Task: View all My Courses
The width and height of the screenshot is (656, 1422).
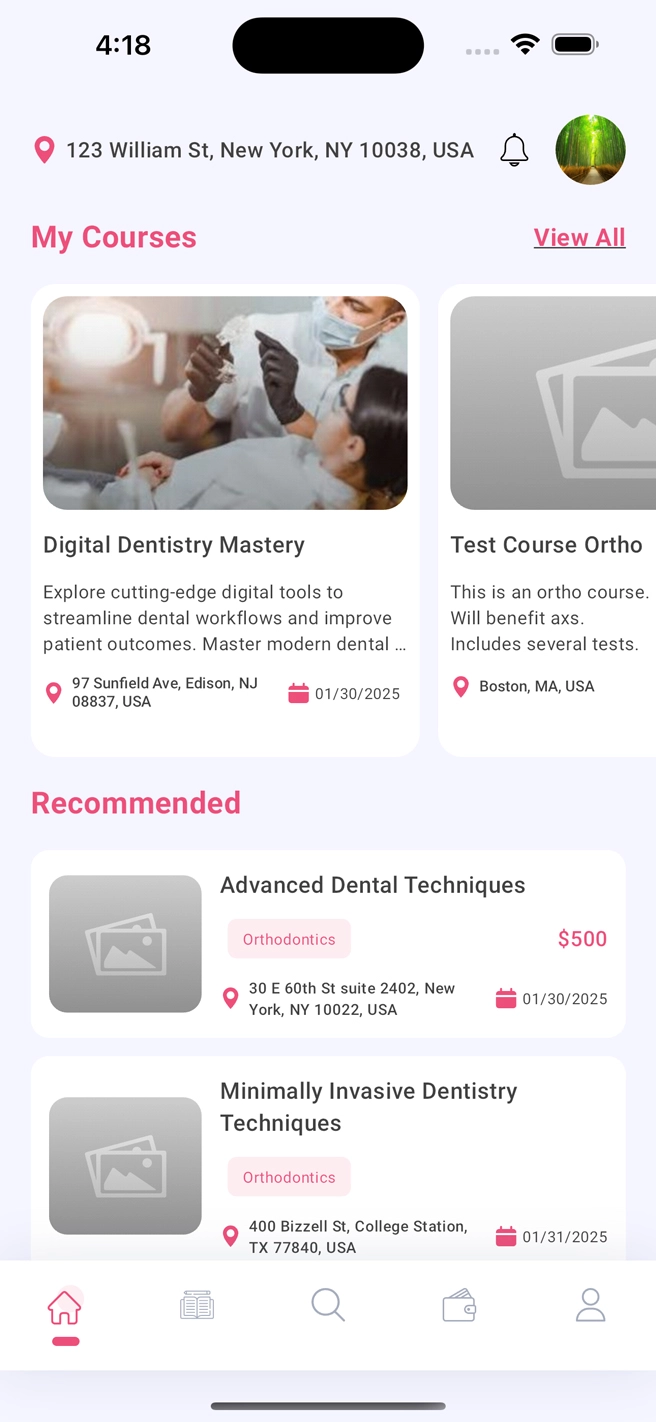Action: (579, 238)
